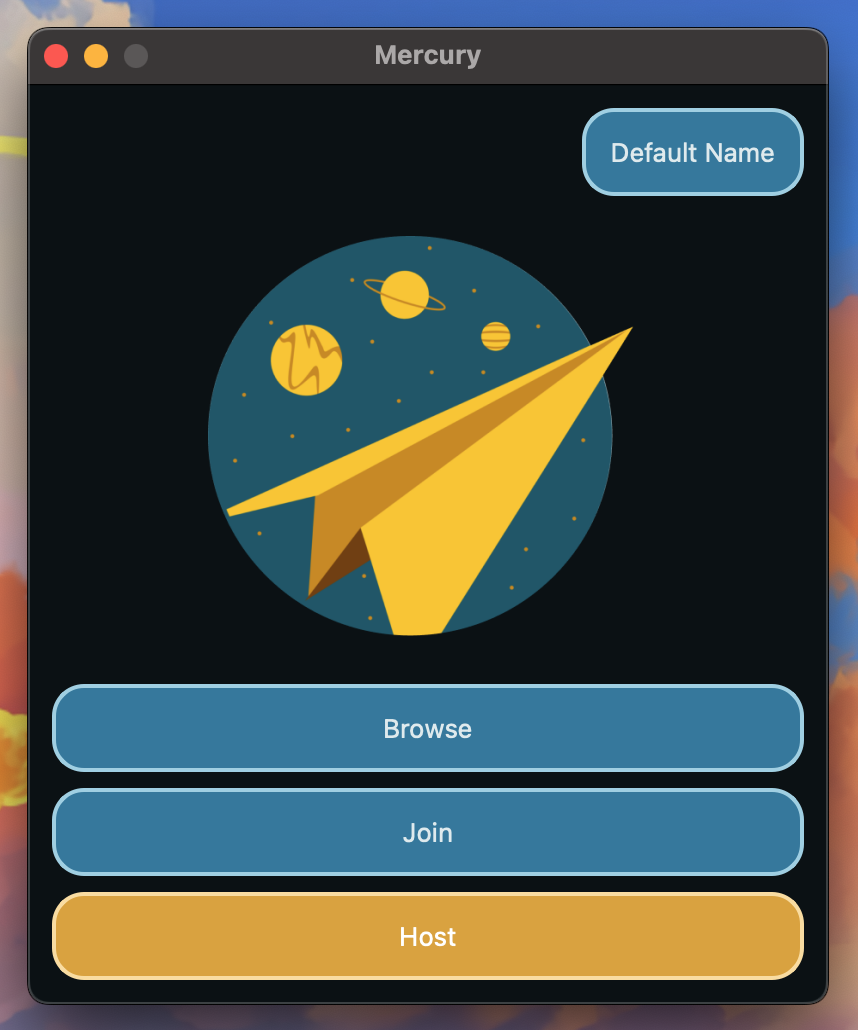Select the Join button
858x1030 pixels.
(x=427, y=832)
